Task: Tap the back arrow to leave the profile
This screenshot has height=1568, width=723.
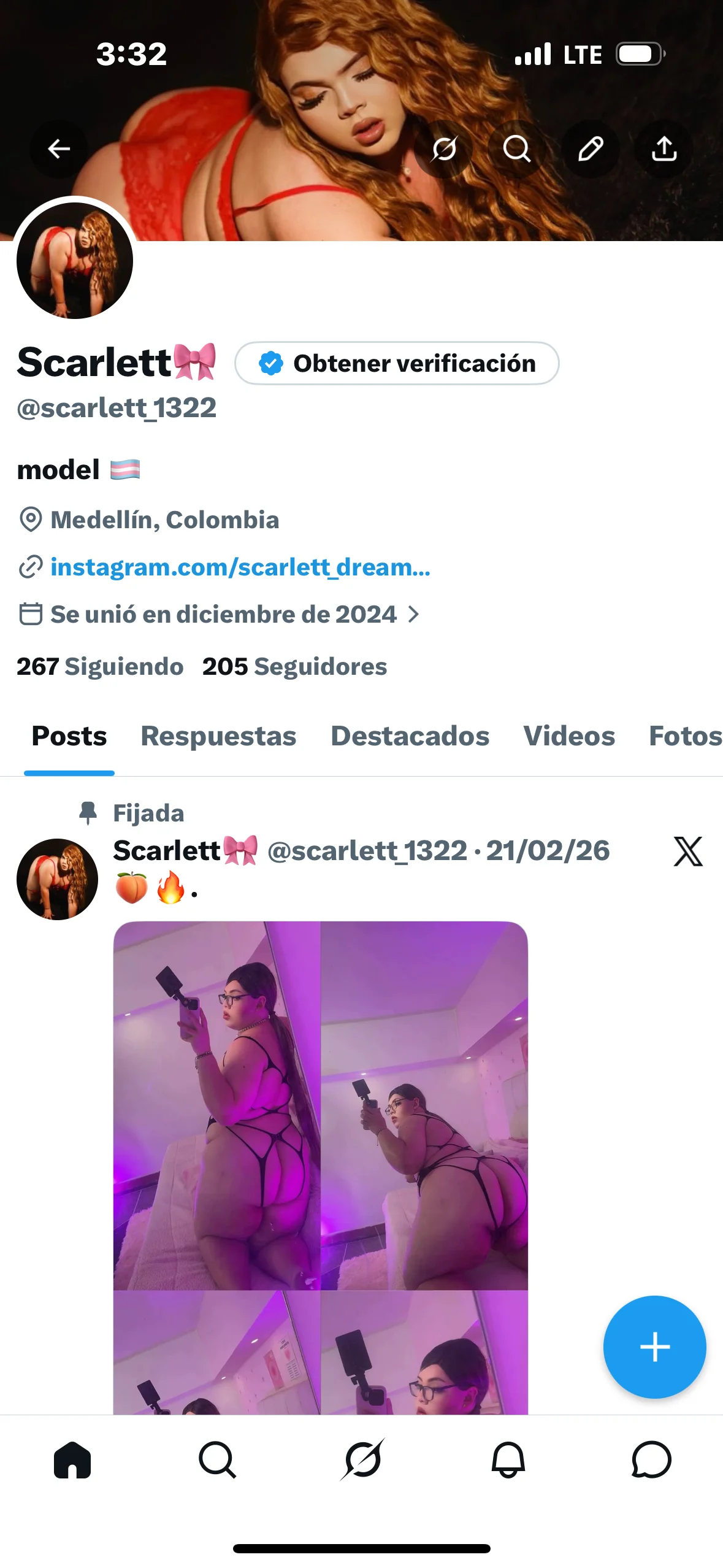Action: pyautogui.click(x=59, y=148)
